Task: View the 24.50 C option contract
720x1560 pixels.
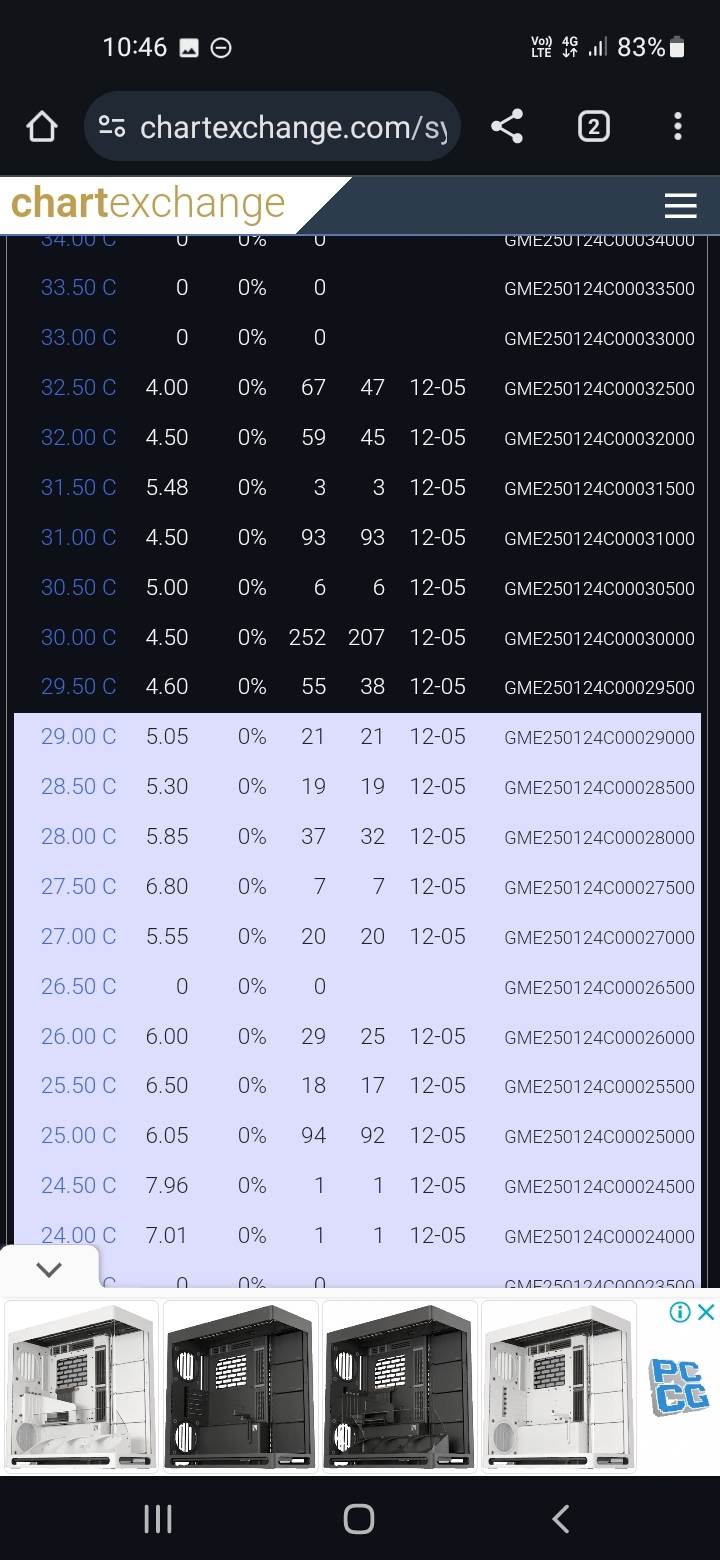Action: pos(78,1186)
